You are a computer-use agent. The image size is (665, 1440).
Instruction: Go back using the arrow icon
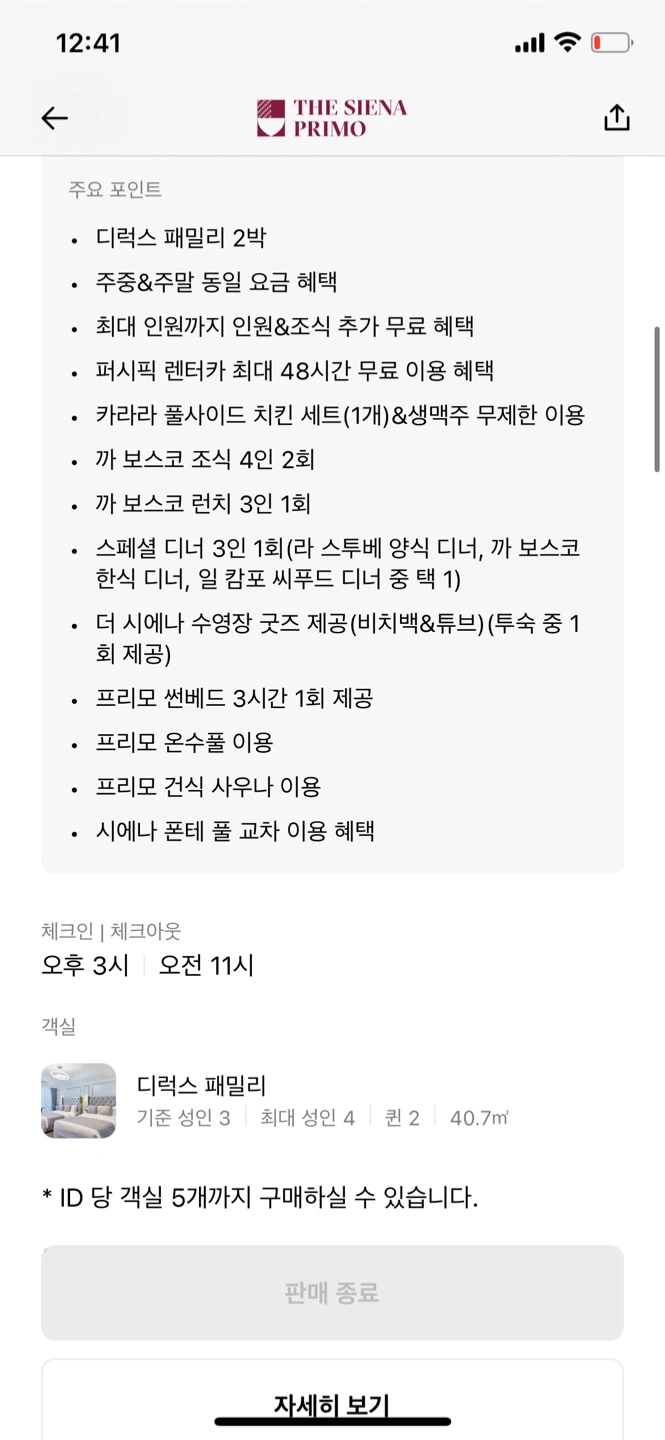coord(54,118)
